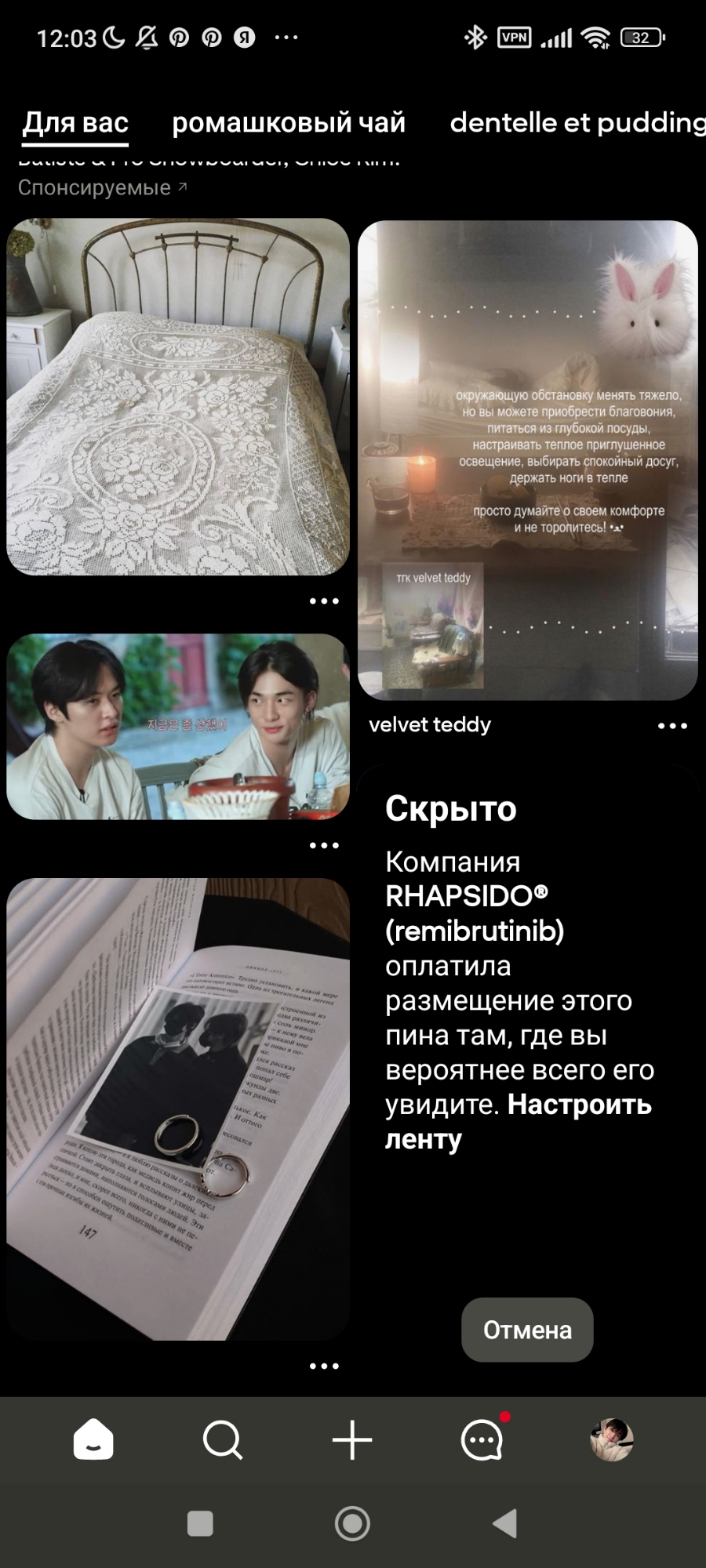Open the book with rings pin
Viewport: 706px width, 1568px height.
(178, 1109)
